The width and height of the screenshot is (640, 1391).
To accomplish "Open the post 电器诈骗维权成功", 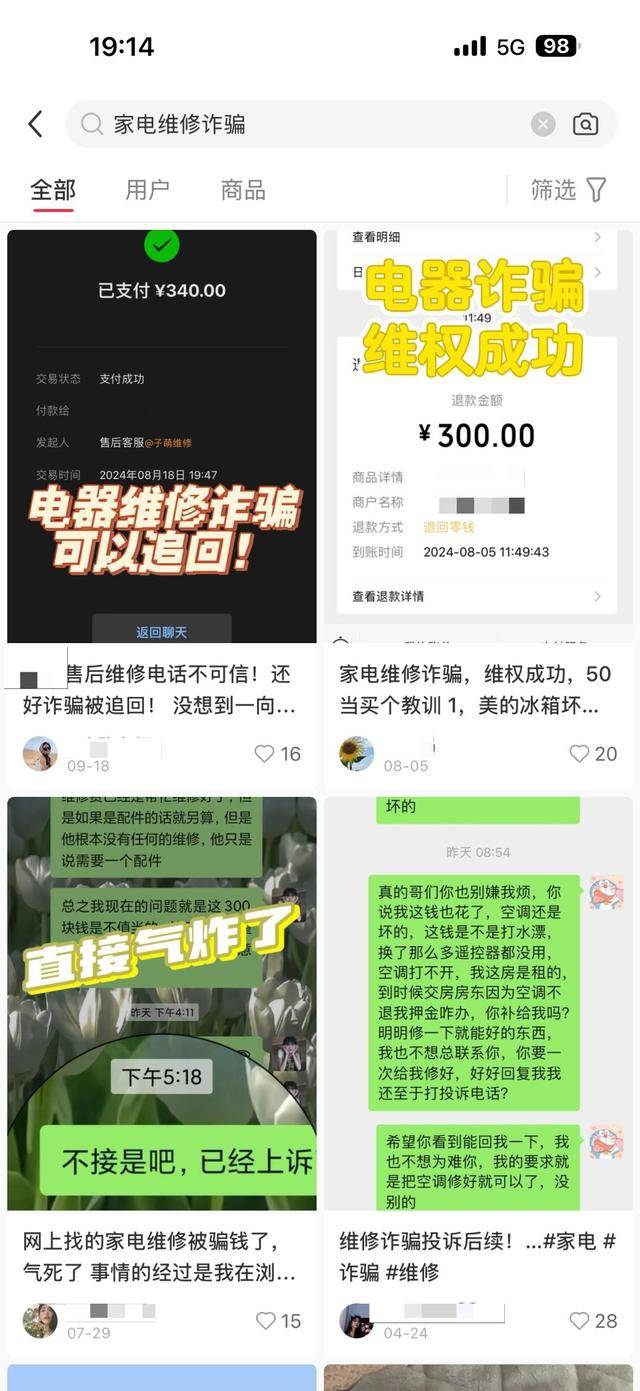I will [478, 436].
